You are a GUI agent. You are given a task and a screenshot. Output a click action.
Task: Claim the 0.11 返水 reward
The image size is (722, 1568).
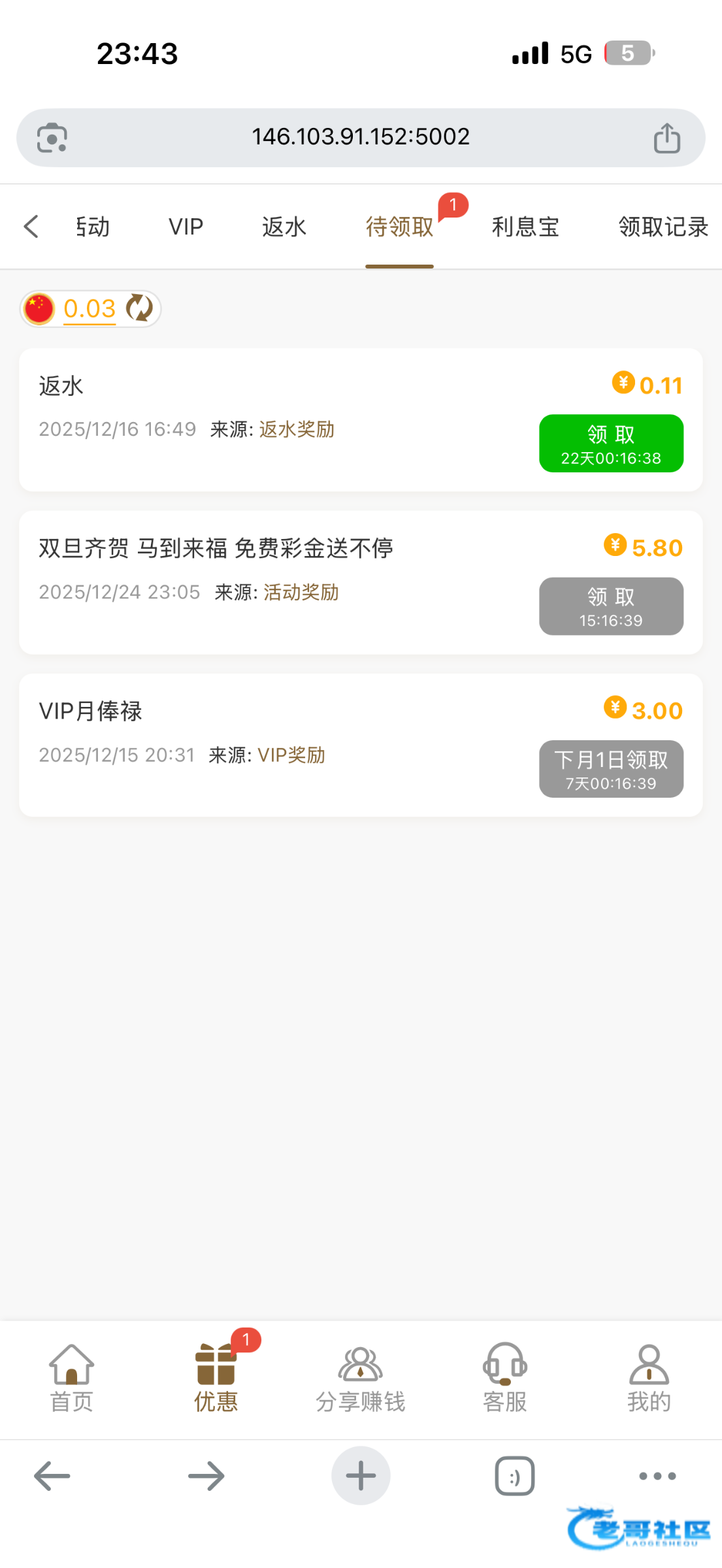click(611, 443)
